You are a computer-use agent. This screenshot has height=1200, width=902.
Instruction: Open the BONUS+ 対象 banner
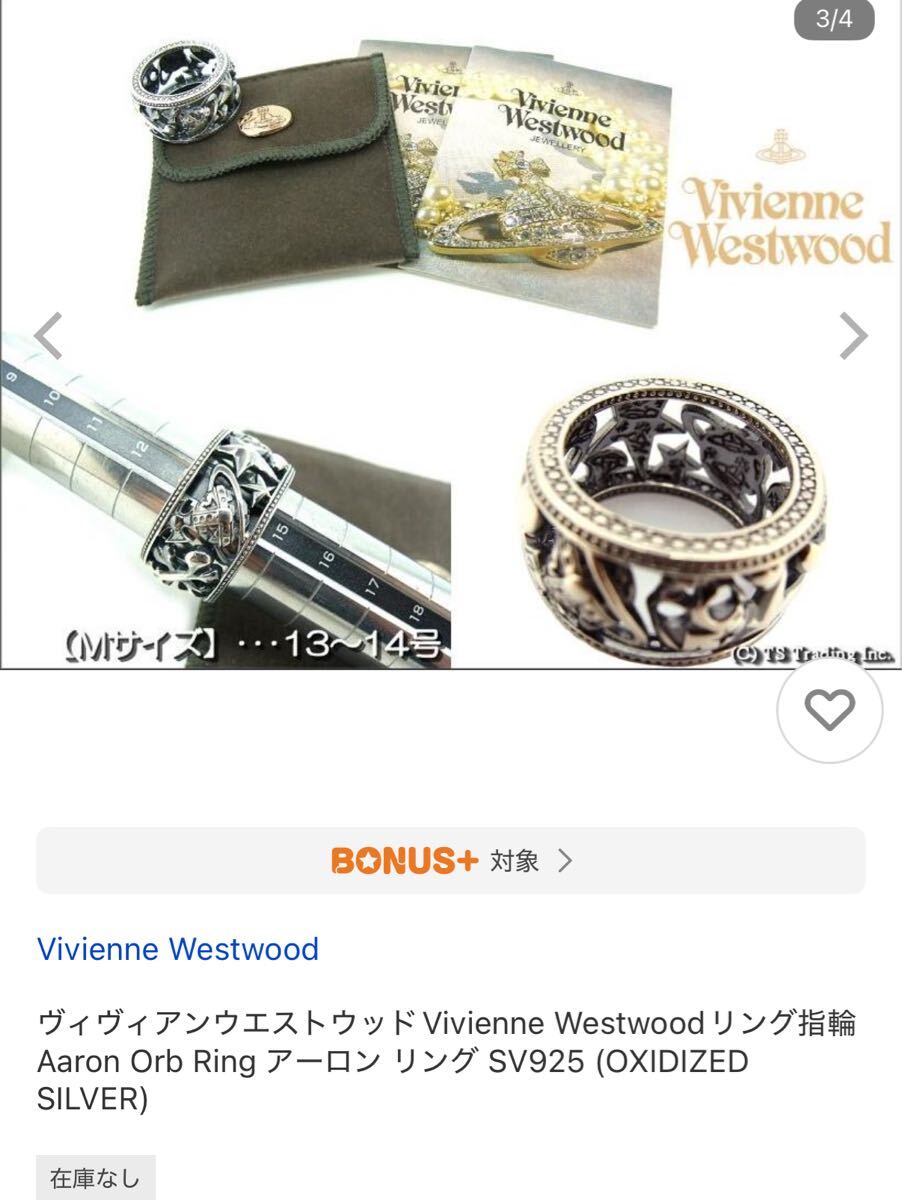pyautogui.click(x=451, y=860)
